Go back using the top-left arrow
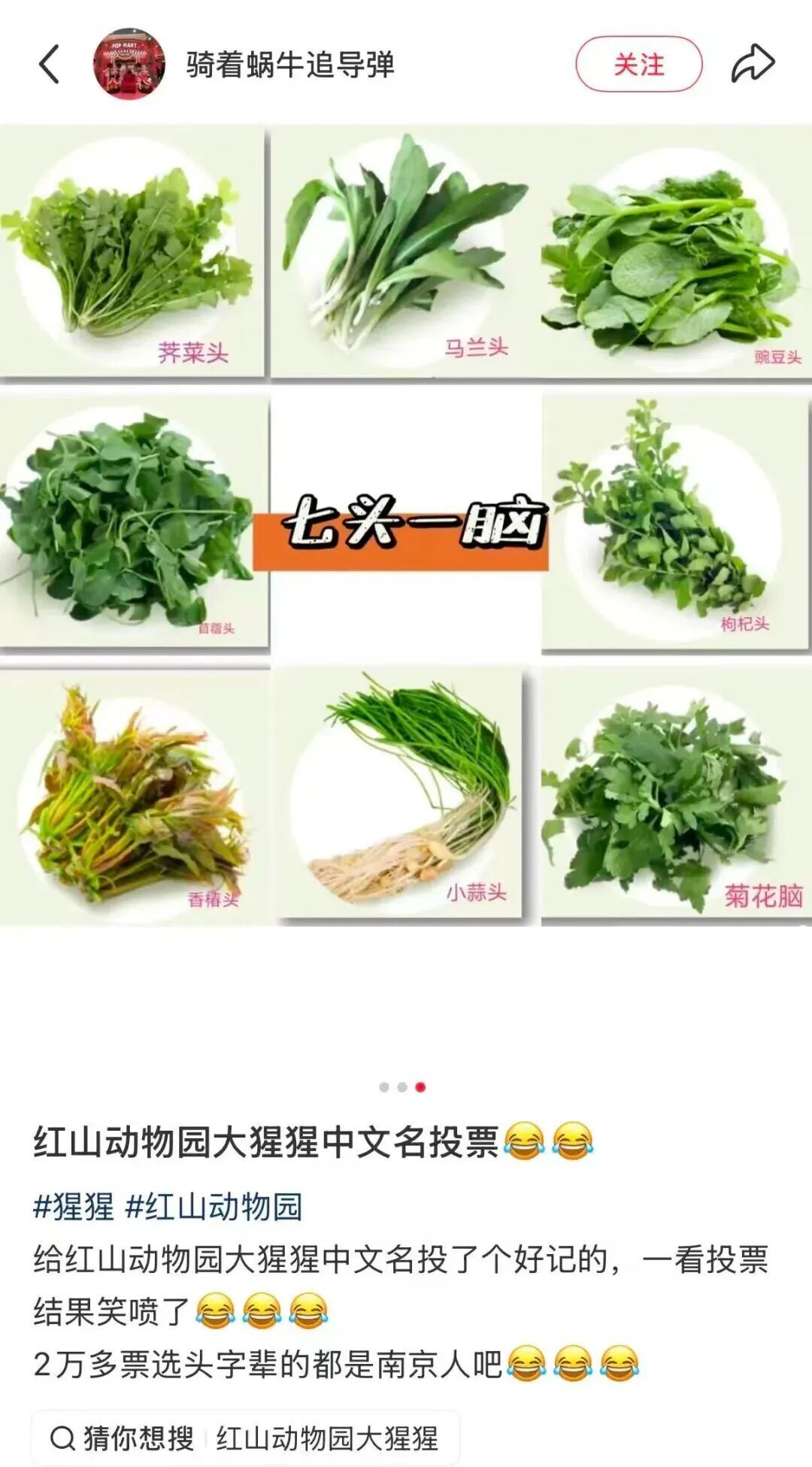The image size is (812, 1467). click(x=50, y=64)
